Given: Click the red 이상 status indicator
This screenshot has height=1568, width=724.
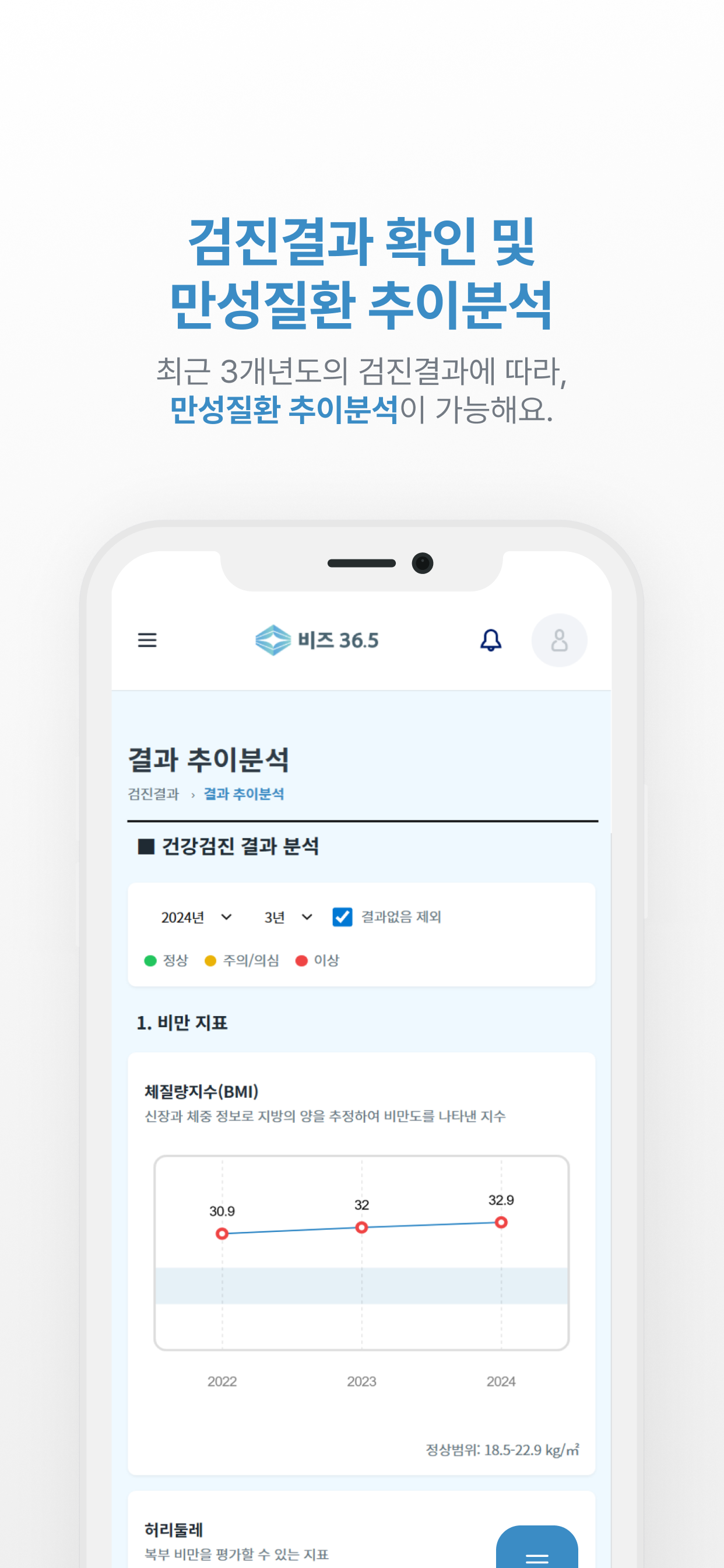Looking at the screenshot, I should 302,961.
